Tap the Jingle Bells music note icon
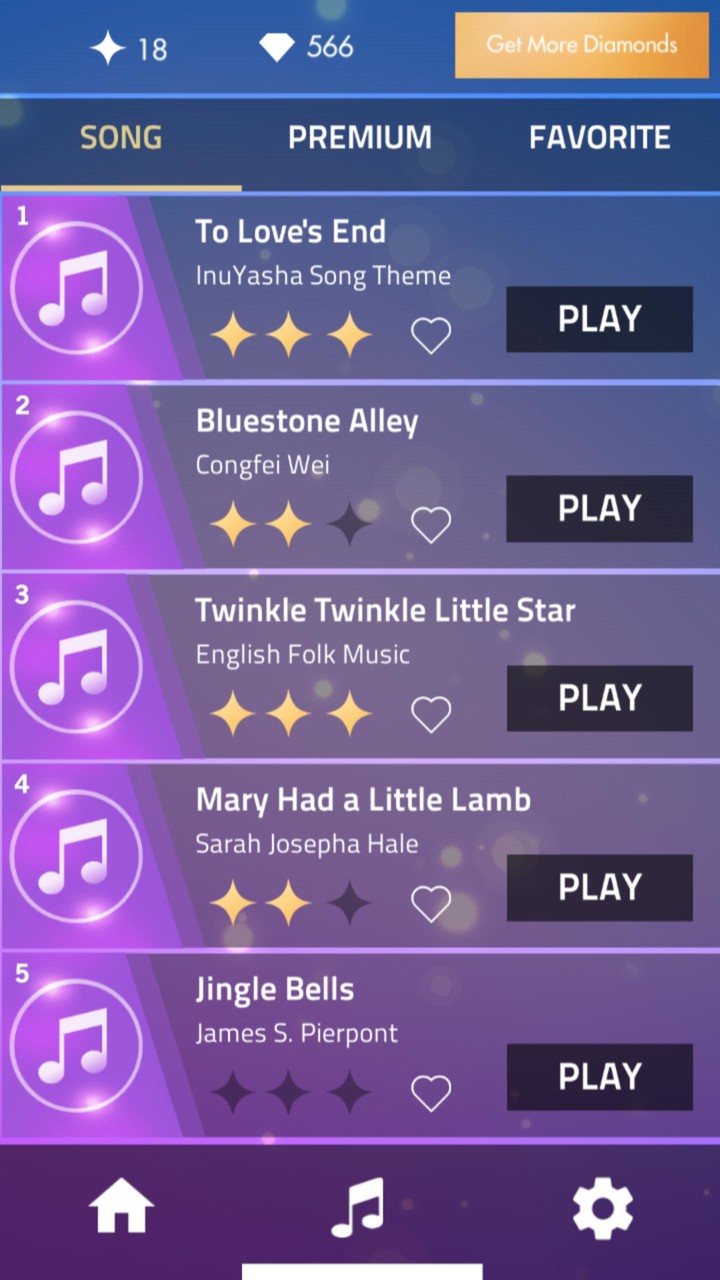This screenshot has height=1280, width=720. point(76,1044)
